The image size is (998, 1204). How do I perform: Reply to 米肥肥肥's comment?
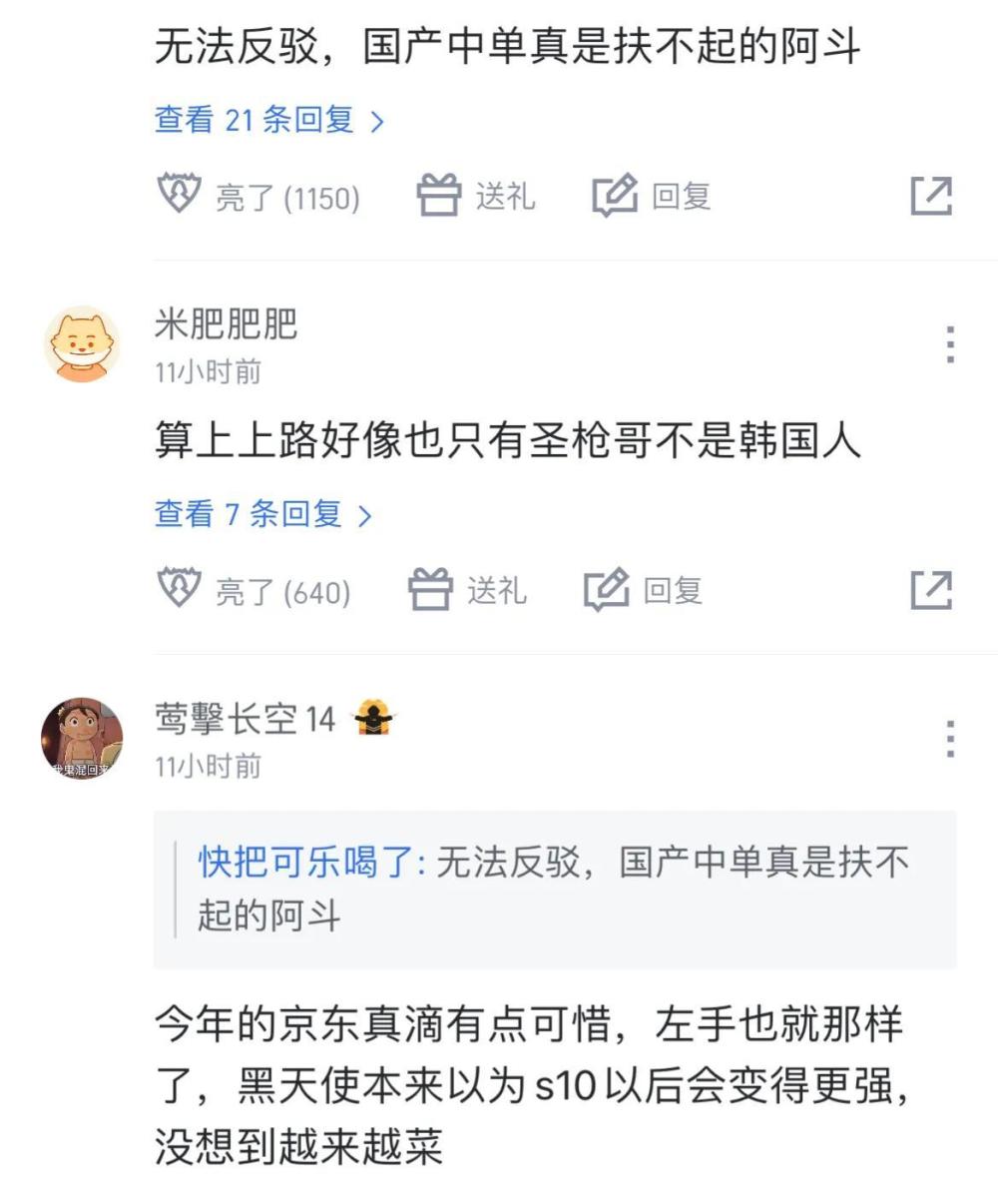(x=644, y=591)
